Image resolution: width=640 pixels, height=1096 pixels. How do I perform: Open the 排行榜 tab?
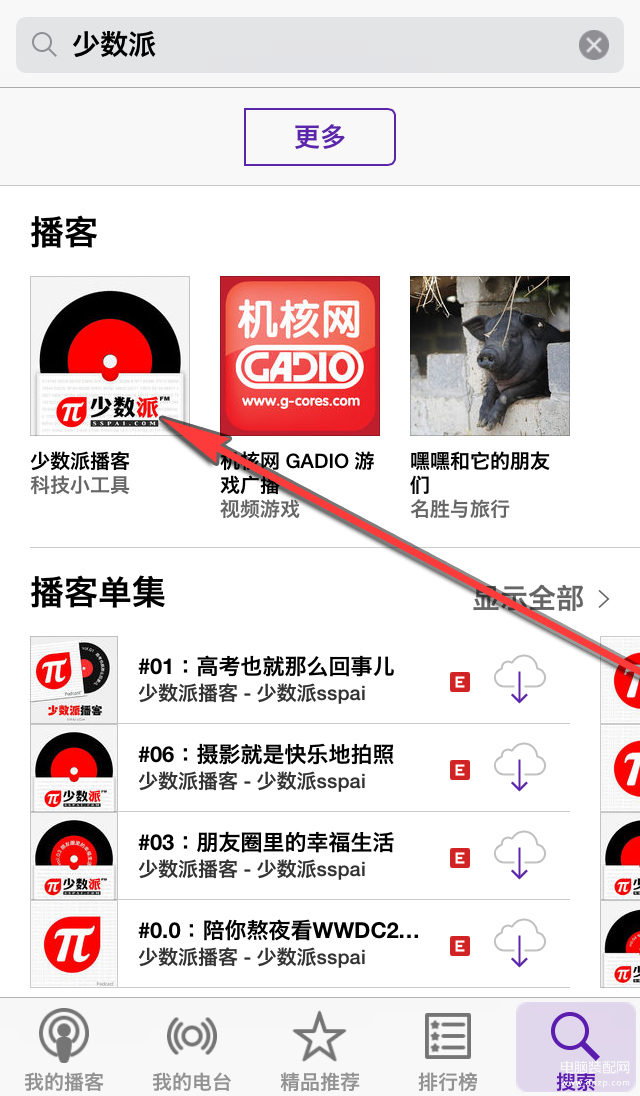point(448,1050)
